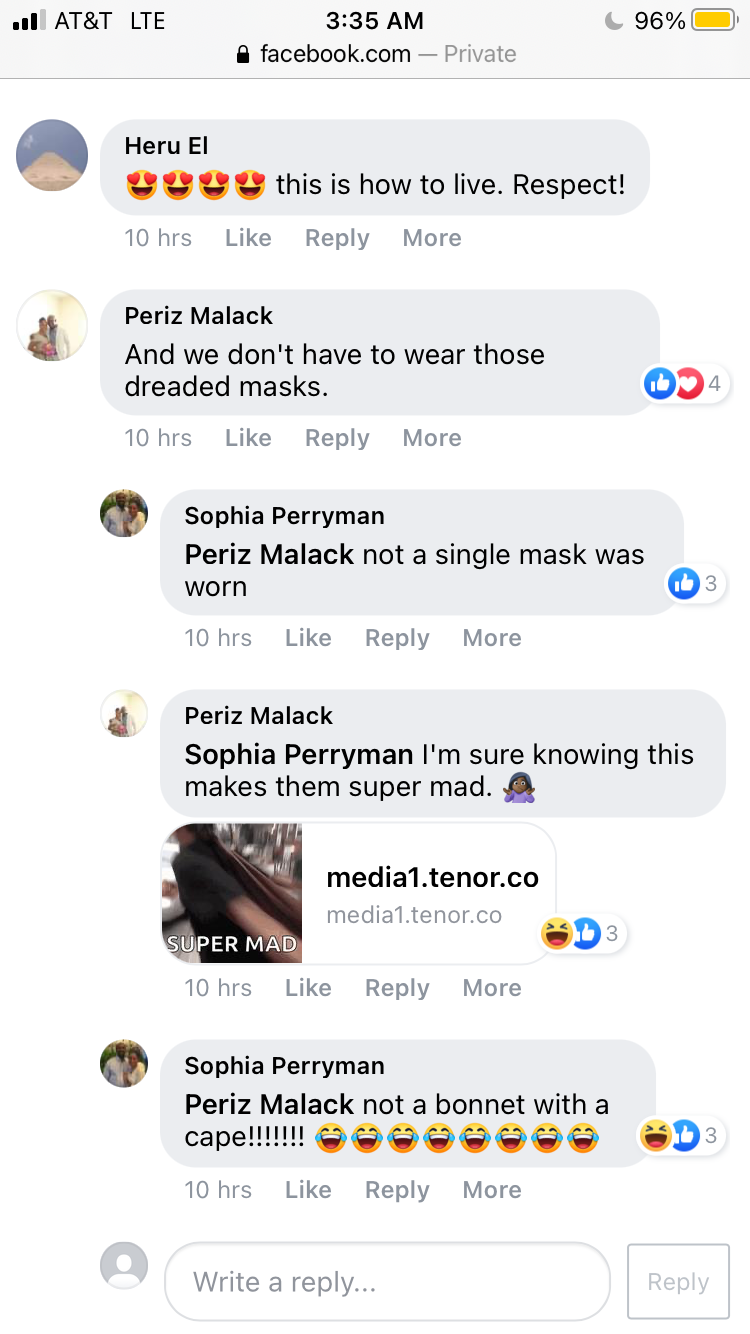Reply to Periz Malack's 'super mad' comment
Image resolution: width=750 pixels, height=1334 pixels.
tap(397, 988)
